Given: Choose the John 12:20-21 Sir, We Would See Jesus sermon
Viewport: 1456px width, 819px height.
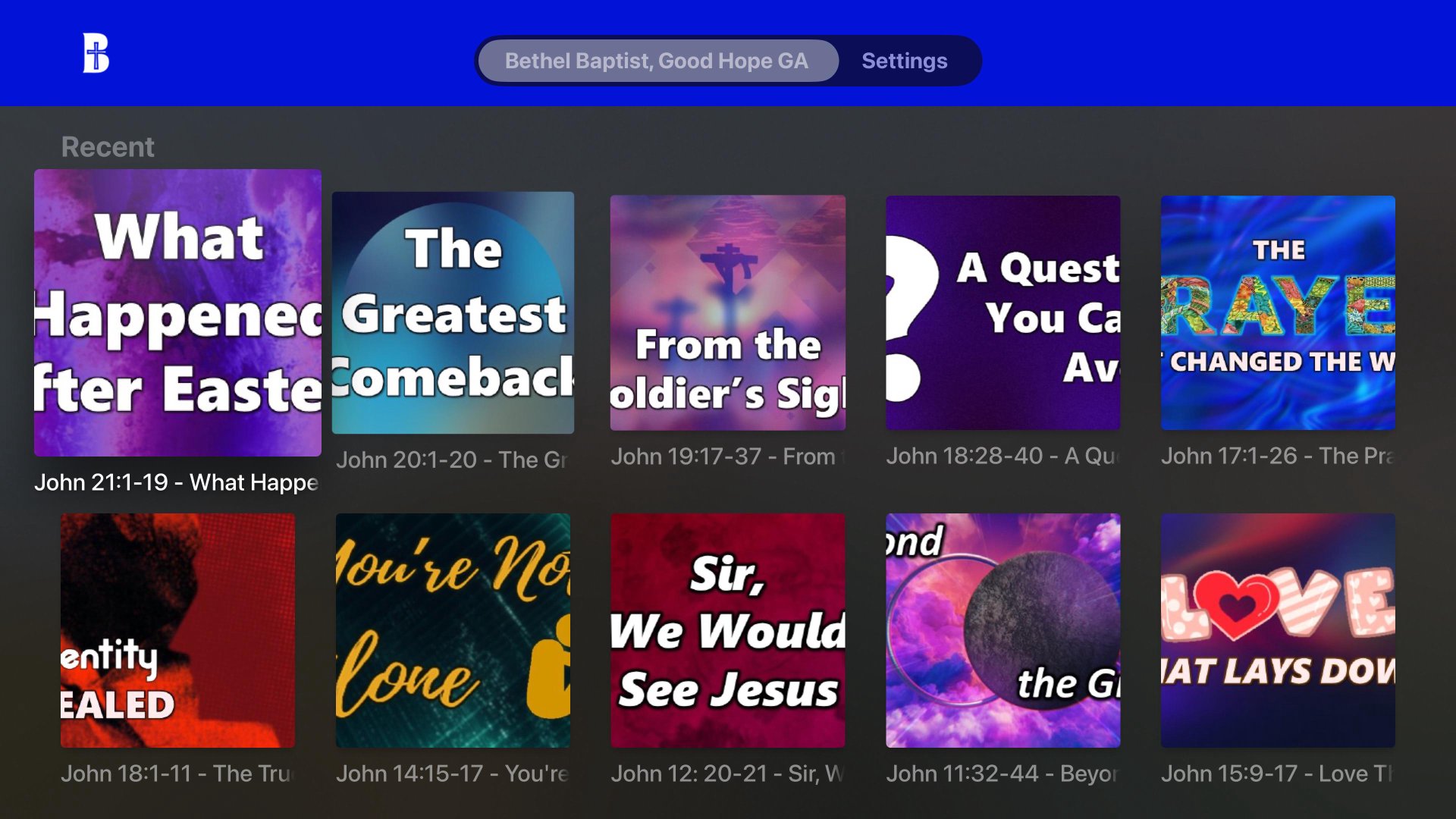Looking at the screenshot, I should pyautogui.click(x=727, y=630).
